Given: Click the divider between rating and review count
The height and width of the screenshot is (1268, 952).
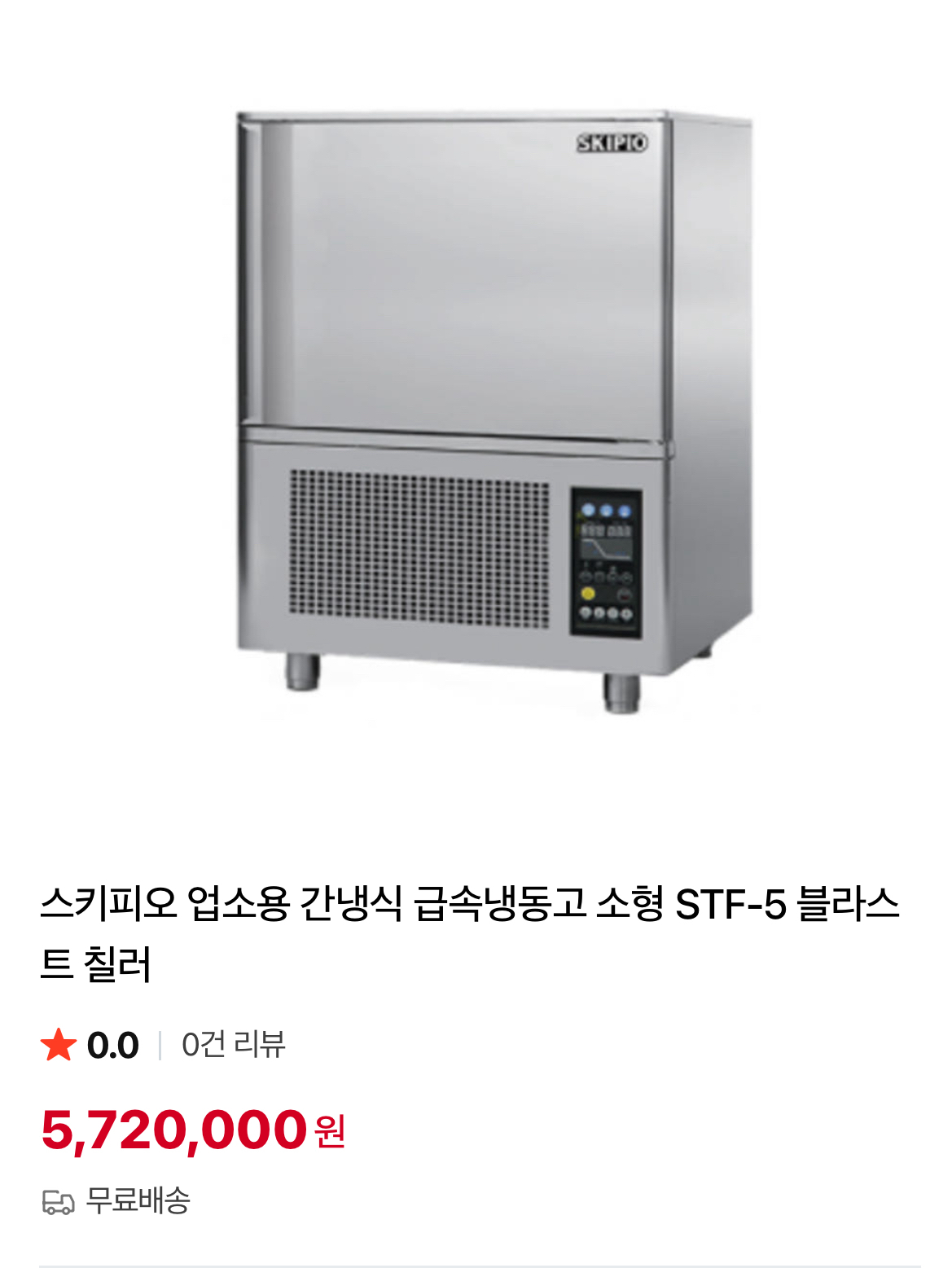Looking at the screenshot, I should click(160, 1044).
